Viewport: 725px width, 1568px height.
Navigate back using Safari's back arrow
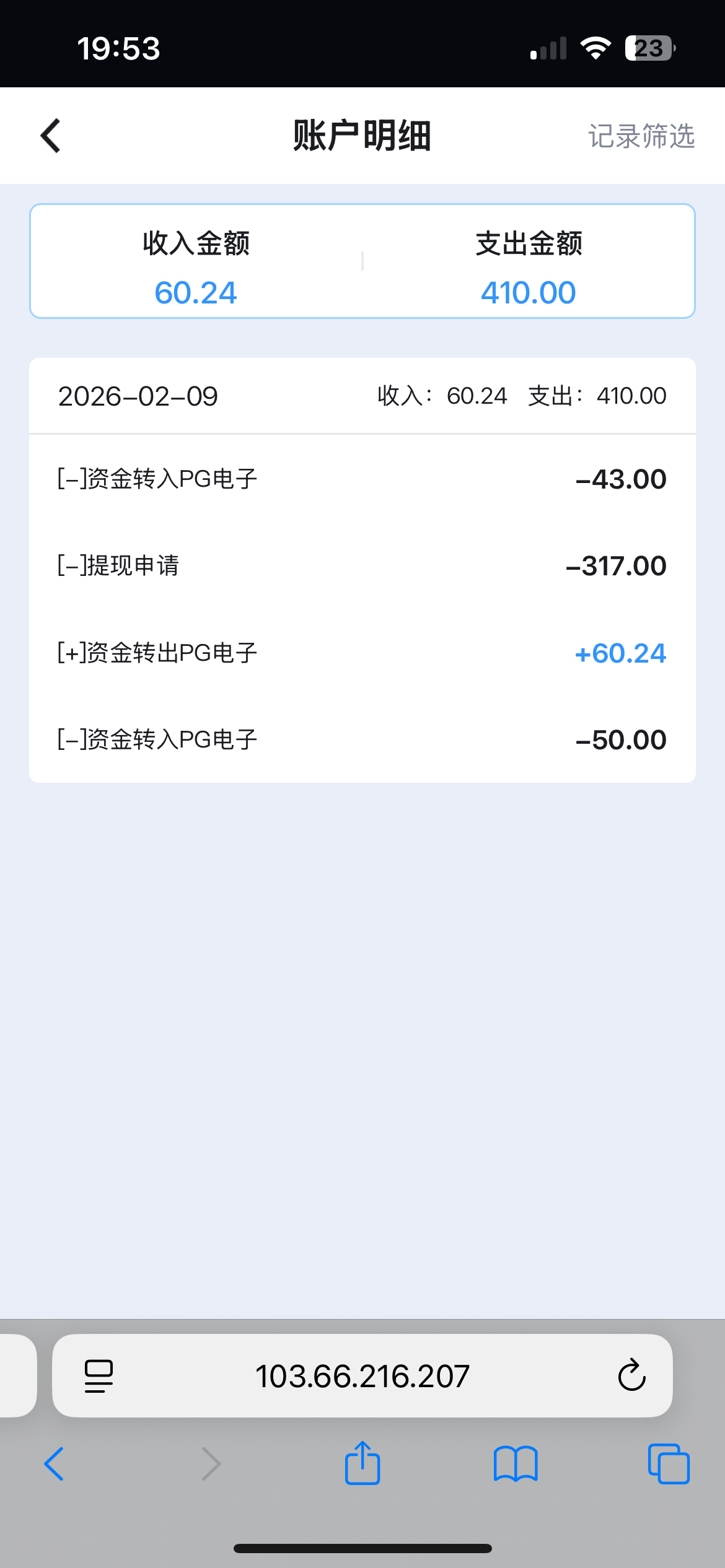55,1465
